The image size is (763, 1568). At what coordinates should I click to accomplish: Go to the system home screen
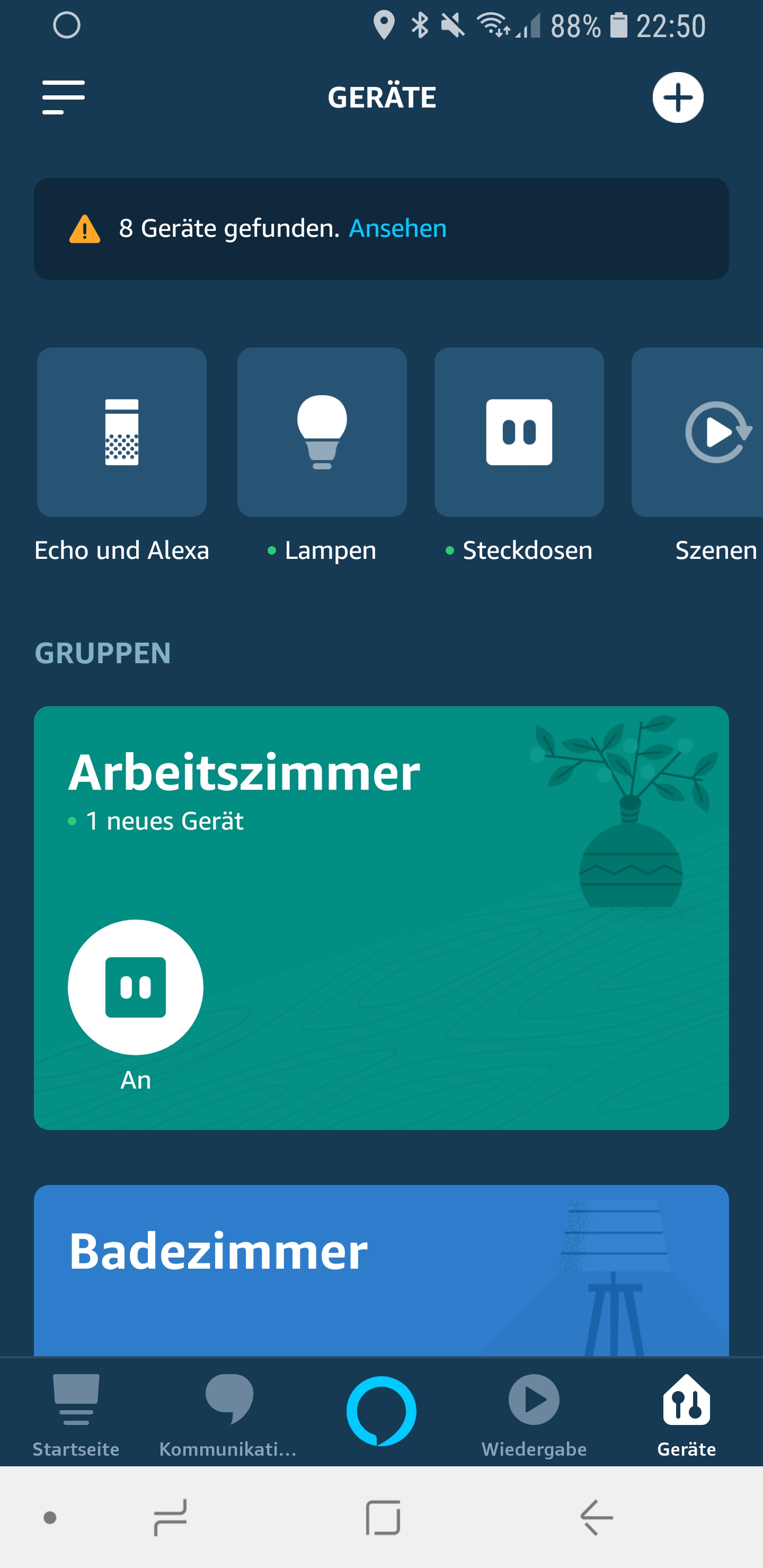pyautogui.click(x=383, y=1517)
